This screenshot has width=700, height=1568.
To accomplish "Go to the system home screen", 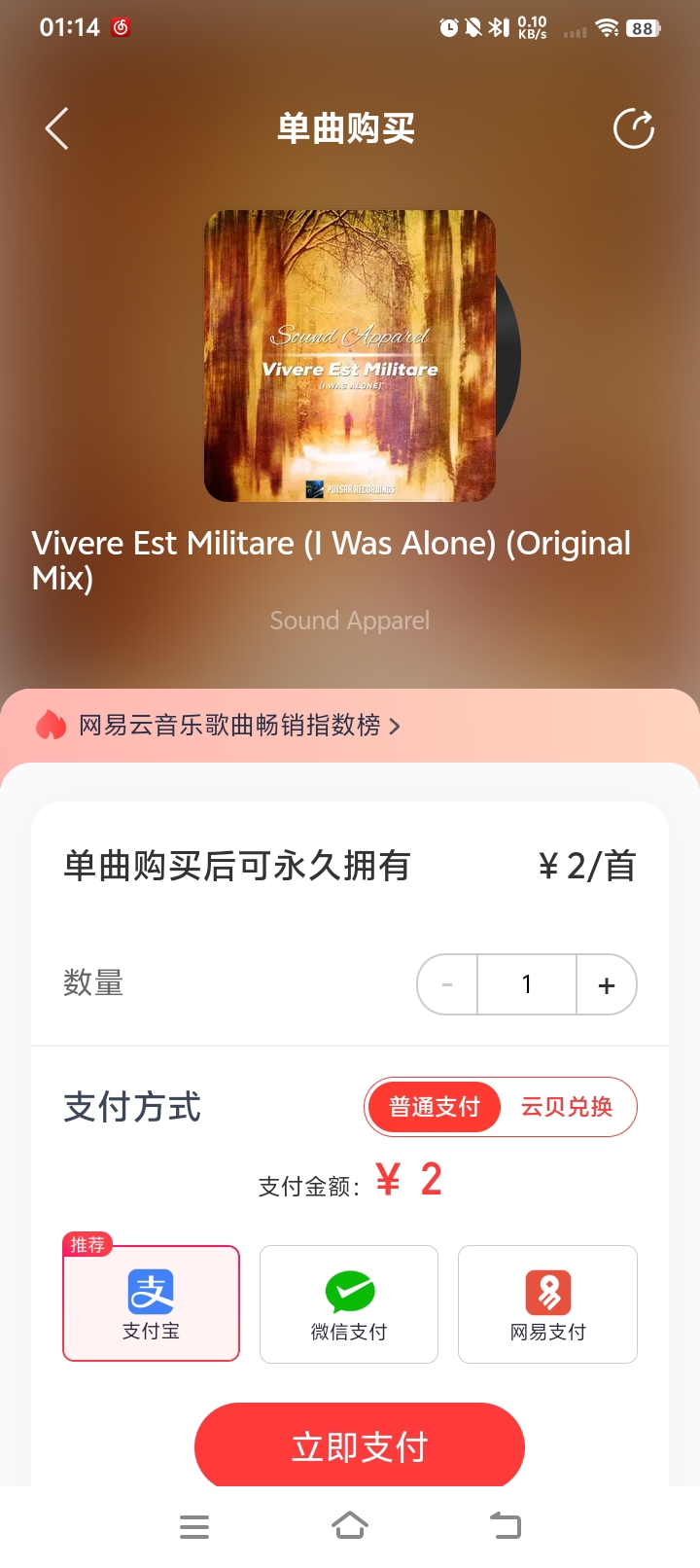I will [350, 1526].
